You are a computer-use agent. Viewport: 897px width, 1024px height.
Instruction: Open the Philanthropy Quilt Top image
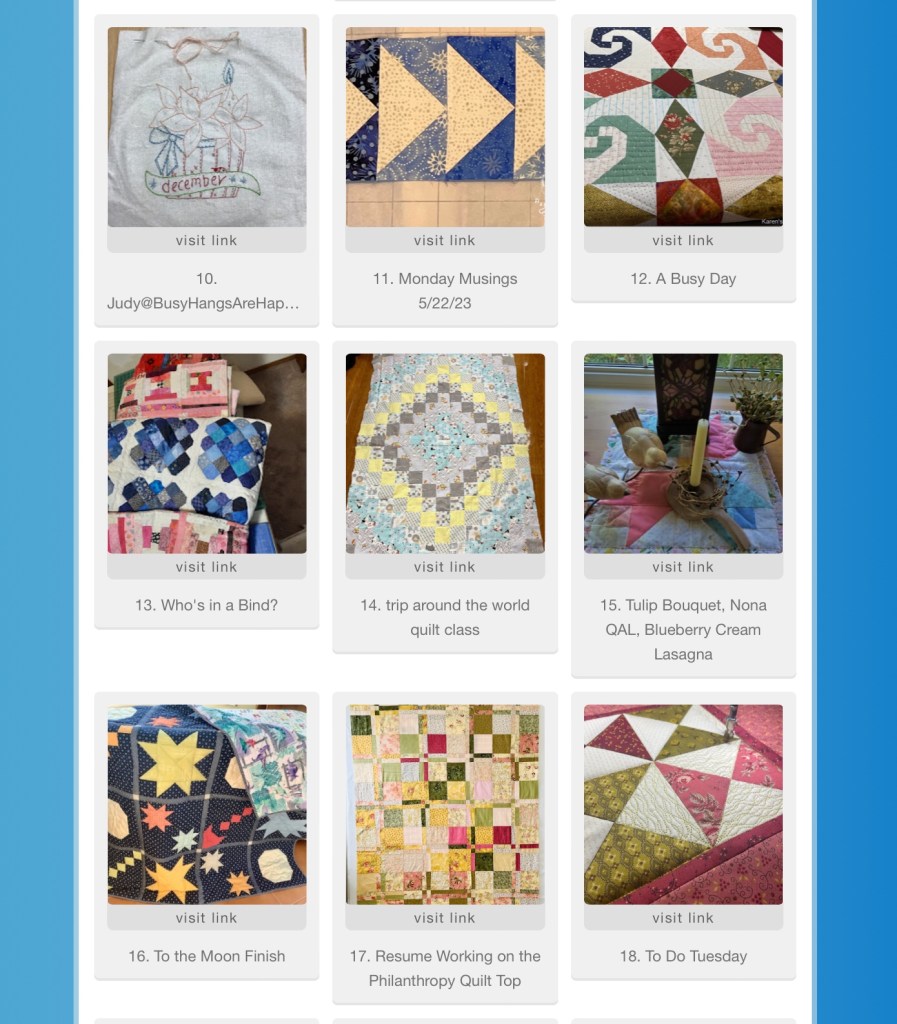[445, 804]
